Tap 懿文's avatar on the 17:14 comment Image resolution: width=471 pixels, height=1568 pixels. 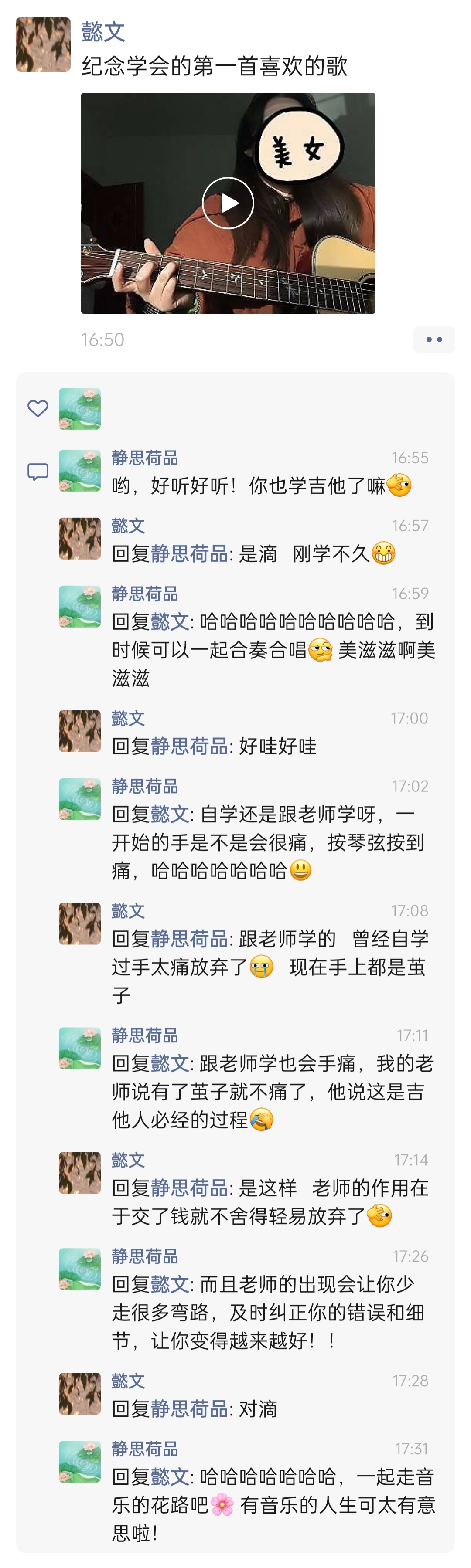pos(80,1172)
